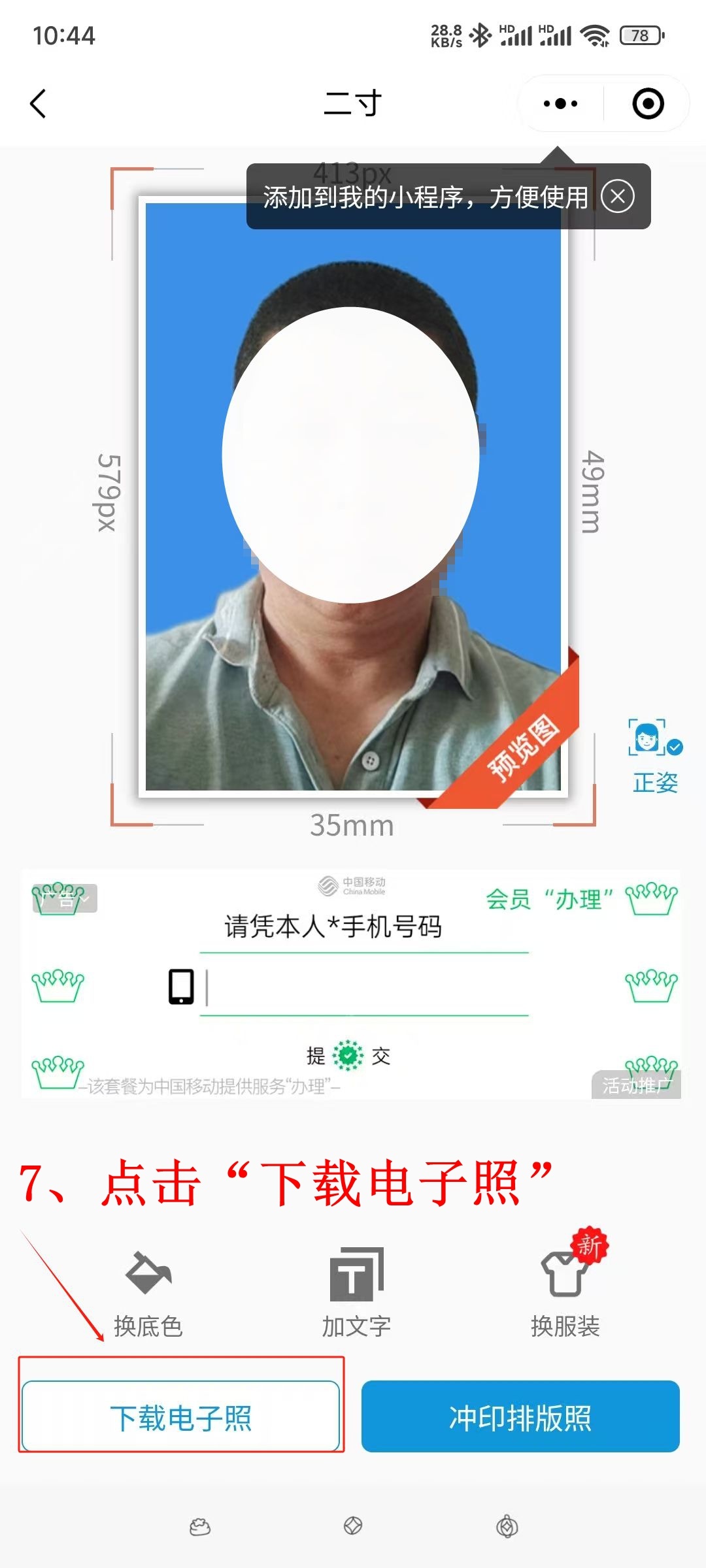
Task: Submit the ad form via 提交
Action: click(x=348, y=1055)
